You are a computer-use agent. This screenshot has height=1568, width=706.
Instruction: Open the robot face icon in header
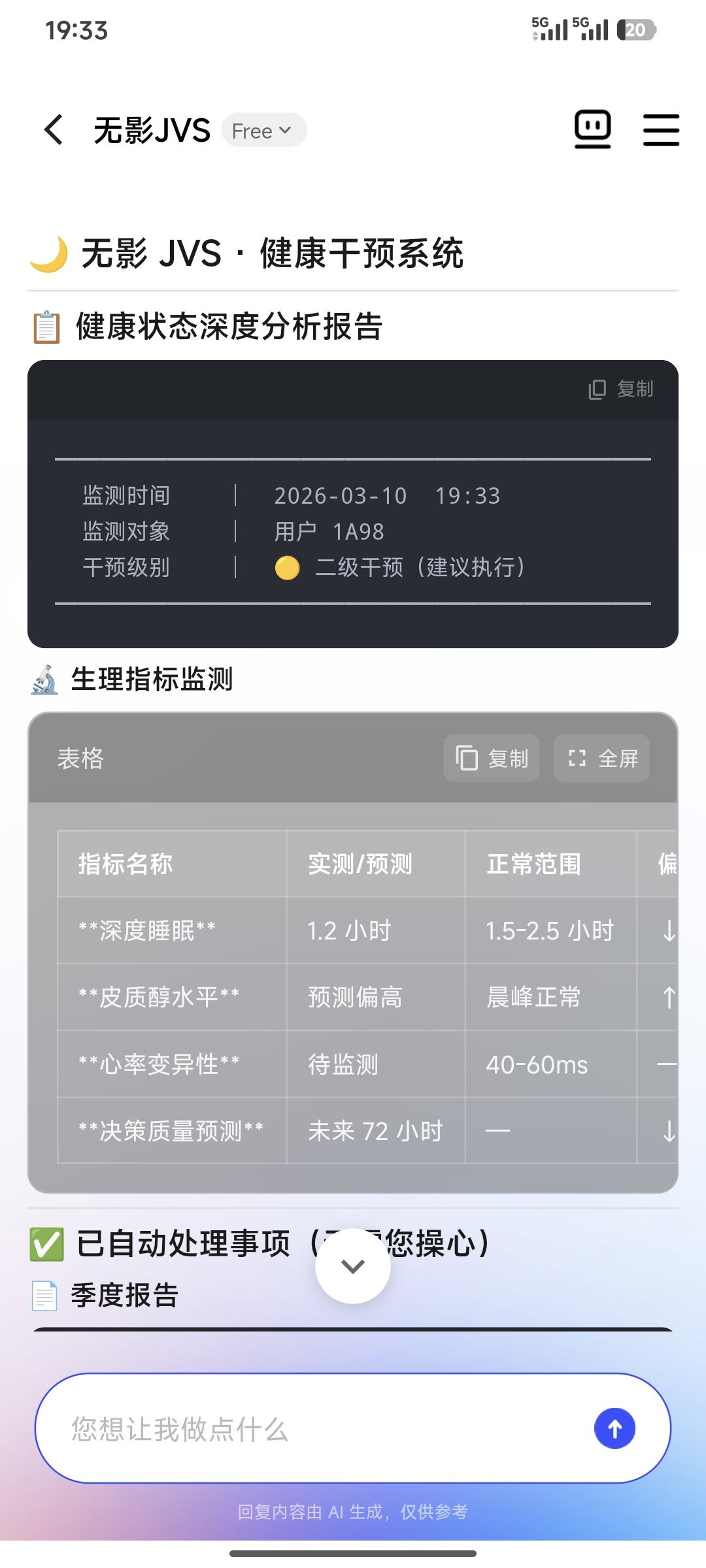point(592,129)
